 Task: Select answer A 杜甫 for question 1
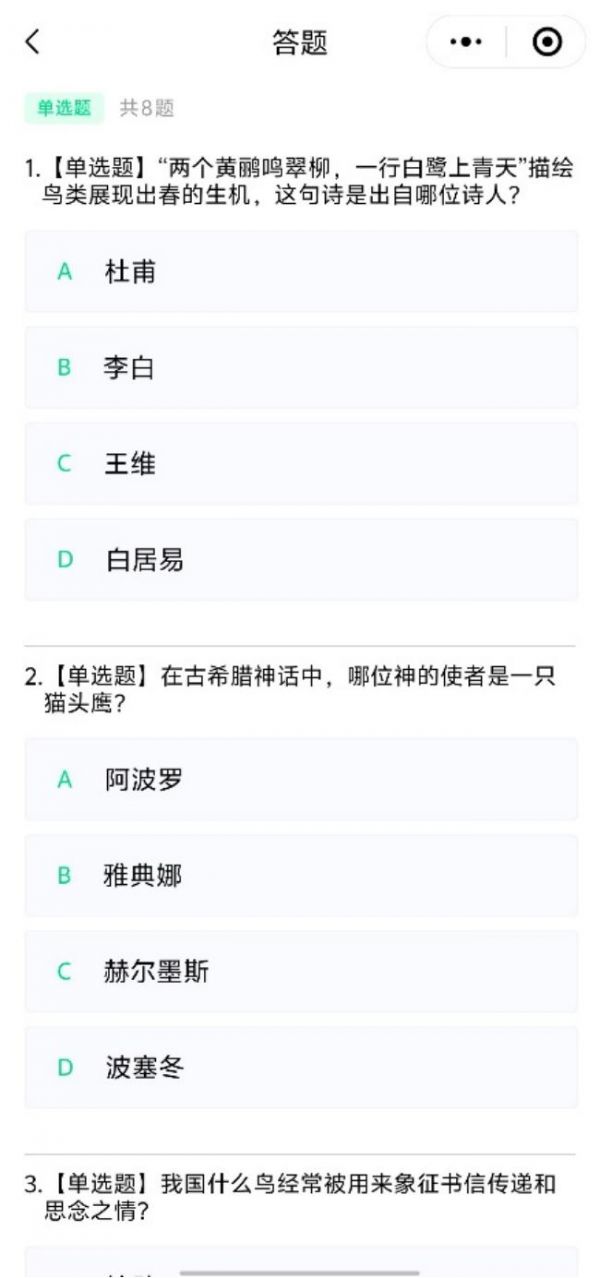click(x=300, y=271)
